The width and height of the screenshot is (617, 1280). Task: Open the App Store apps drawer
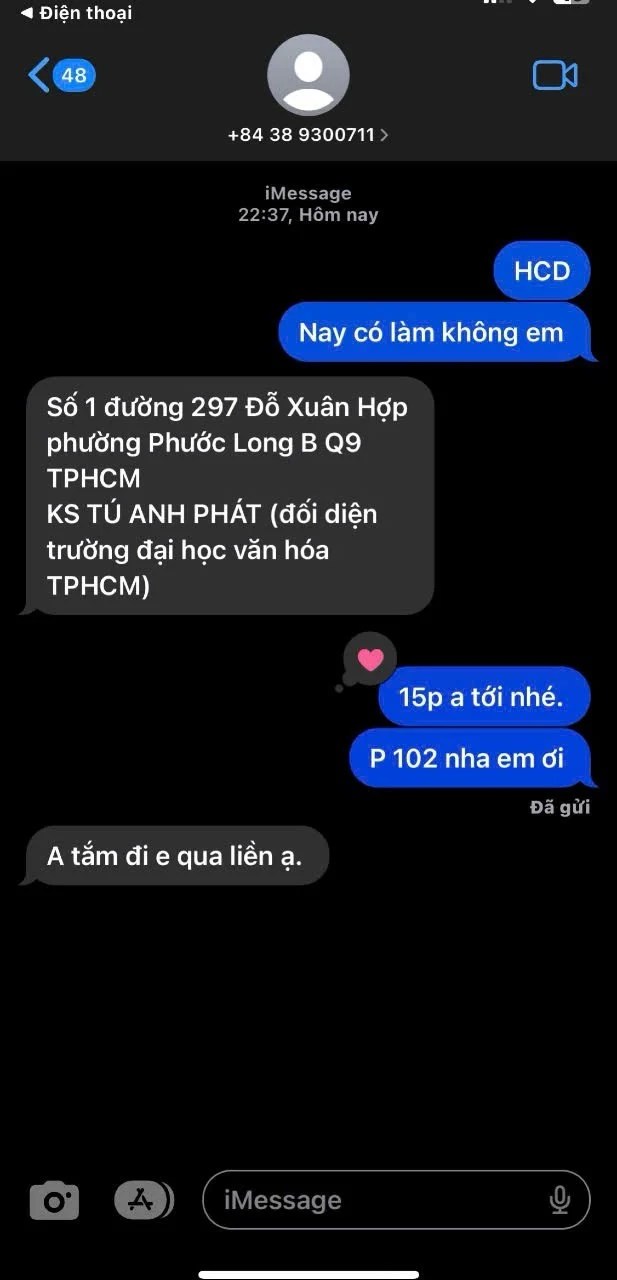click(143, 1200)
